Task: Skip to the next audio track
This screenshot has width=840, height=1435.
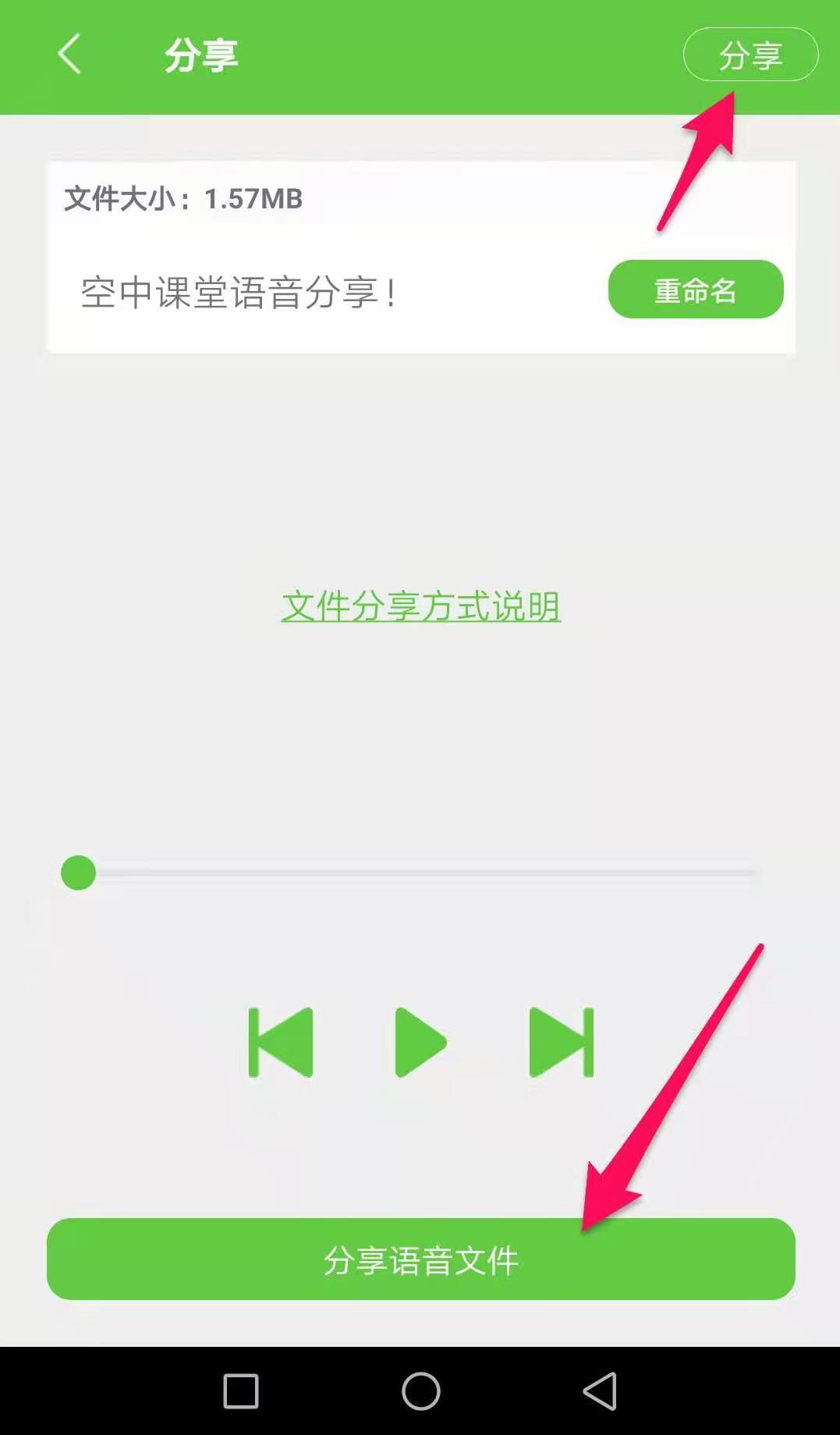Action: tap(561, 1043)
